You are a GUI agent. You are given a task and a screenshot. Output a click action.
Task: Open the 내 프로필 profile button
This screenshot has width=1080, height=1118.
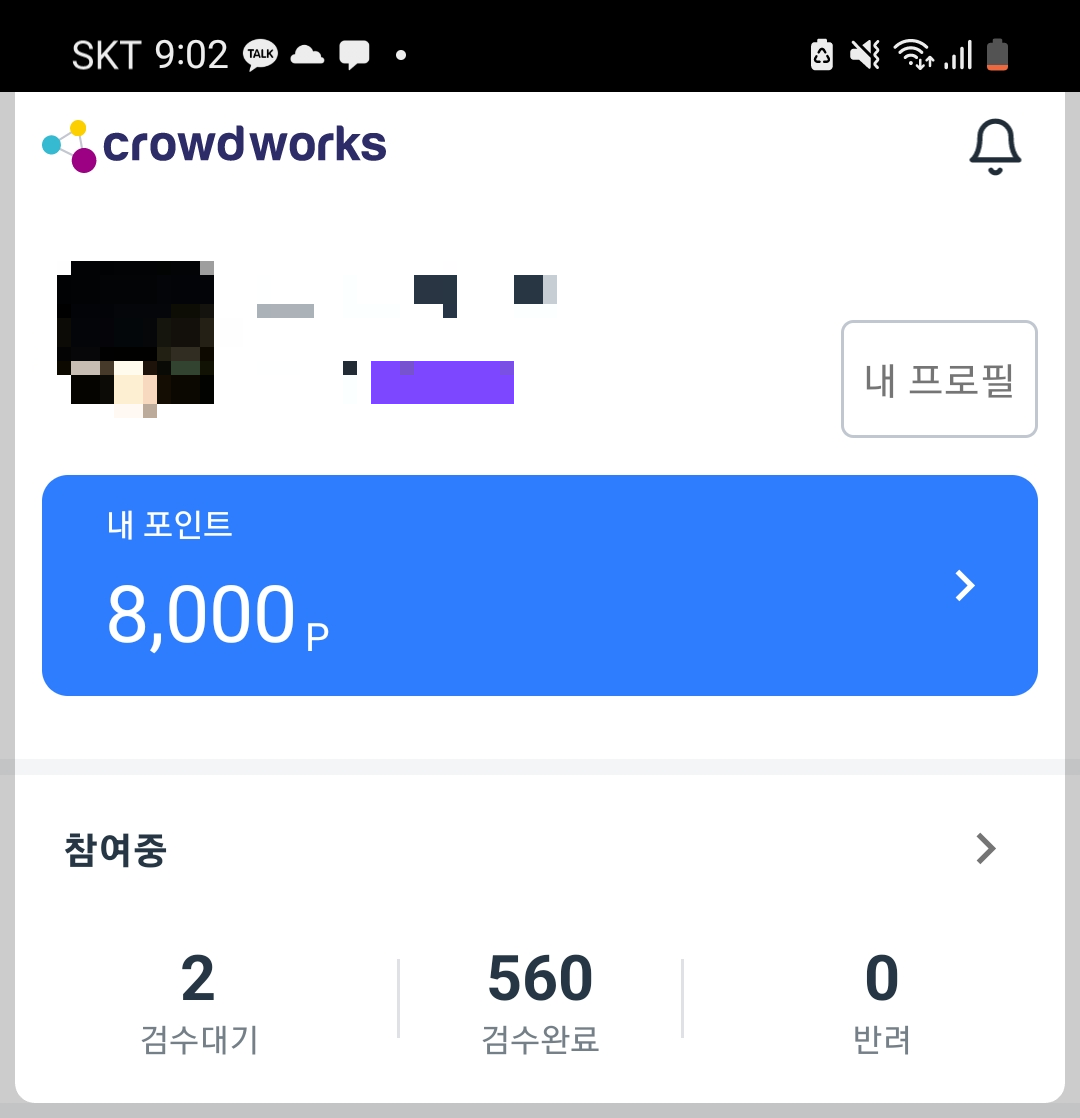pos(938,378)
